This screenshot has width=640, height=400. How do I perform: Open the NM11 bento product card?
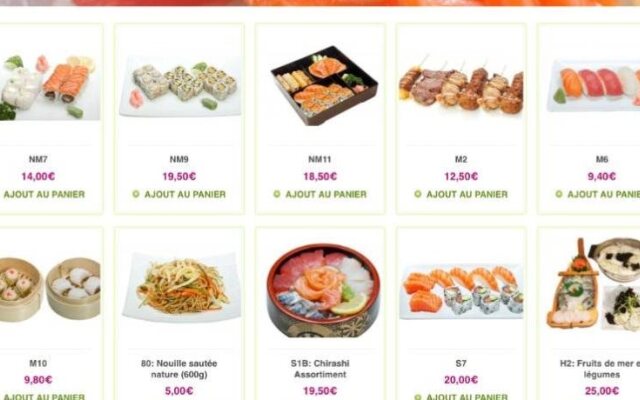click(320, 87)
